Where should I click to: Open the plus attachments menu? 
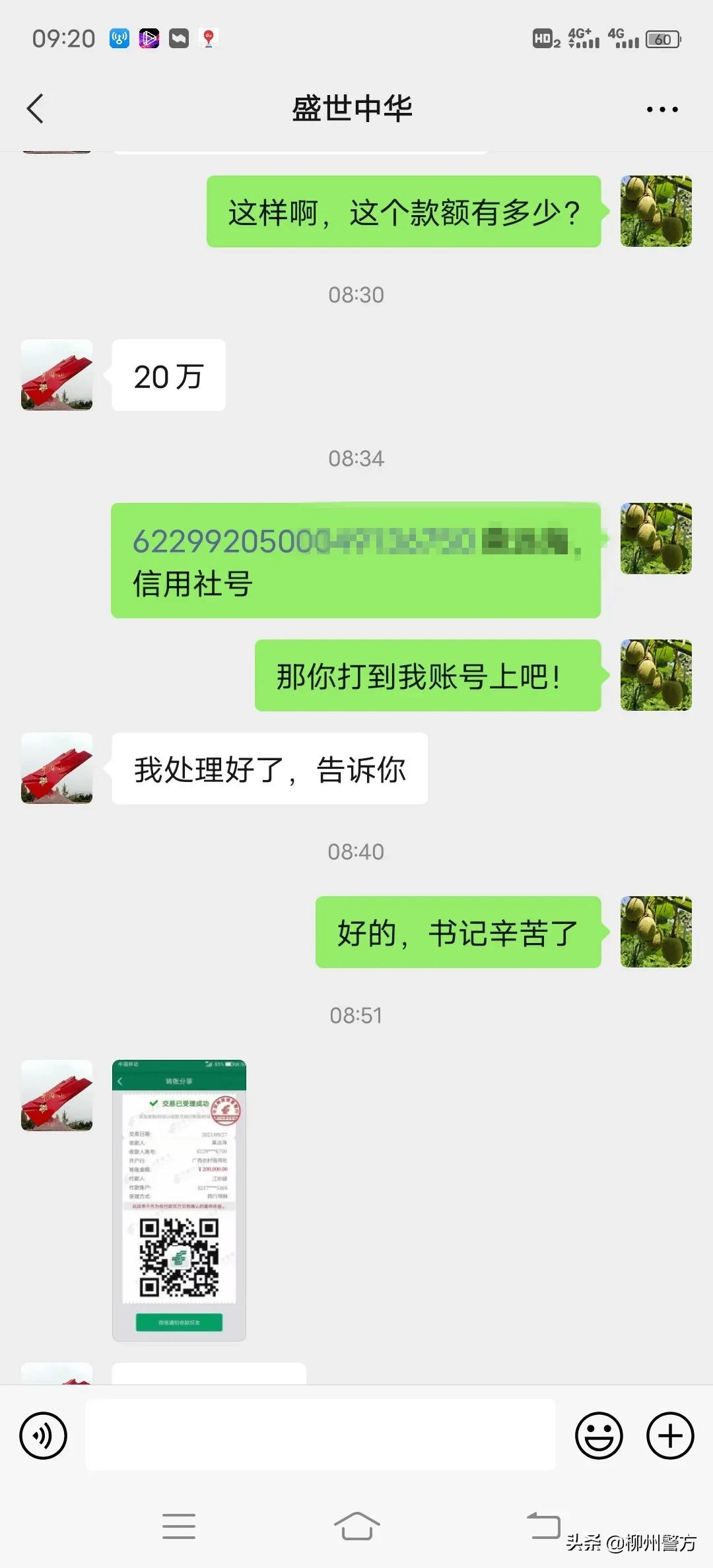click(669, 1435)
